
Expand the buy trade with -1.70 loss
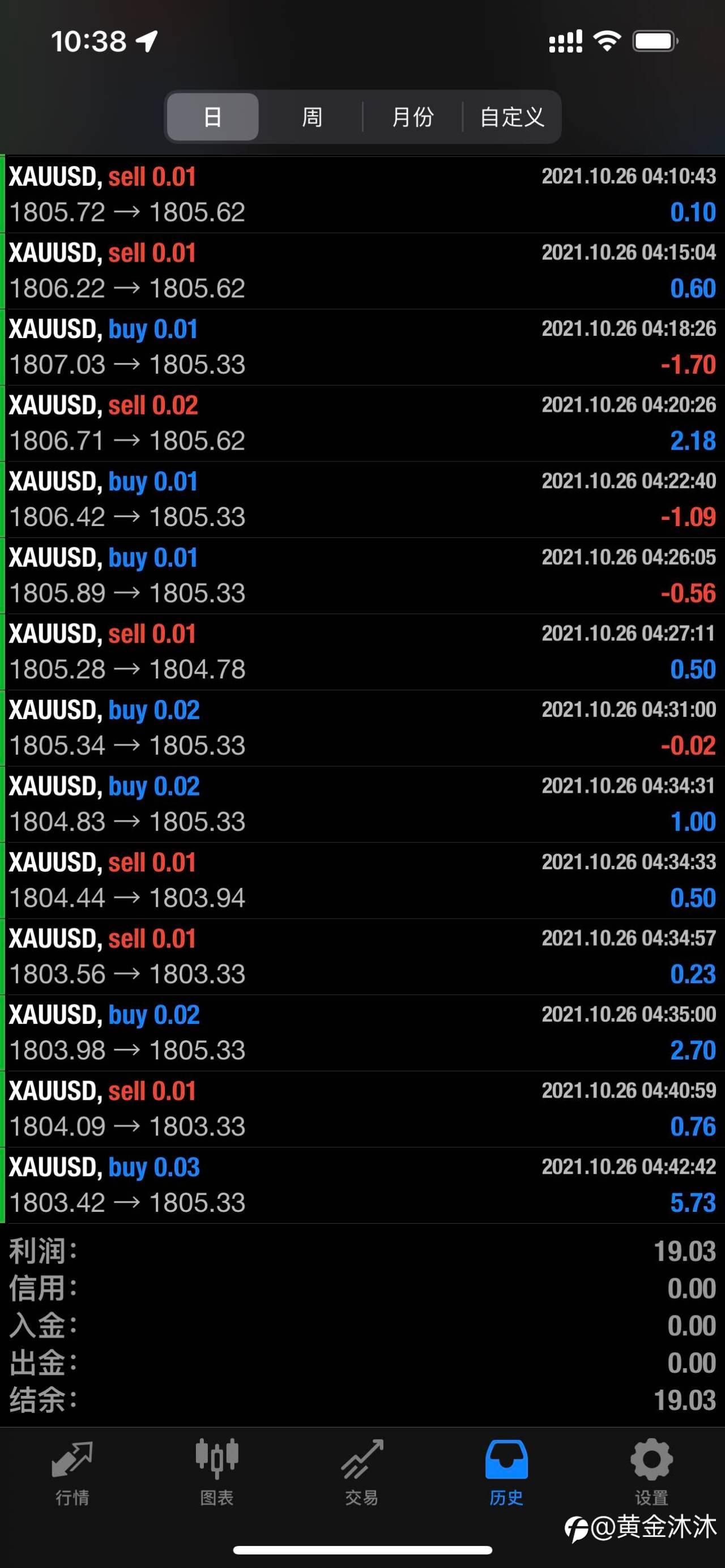pos(364,347)
